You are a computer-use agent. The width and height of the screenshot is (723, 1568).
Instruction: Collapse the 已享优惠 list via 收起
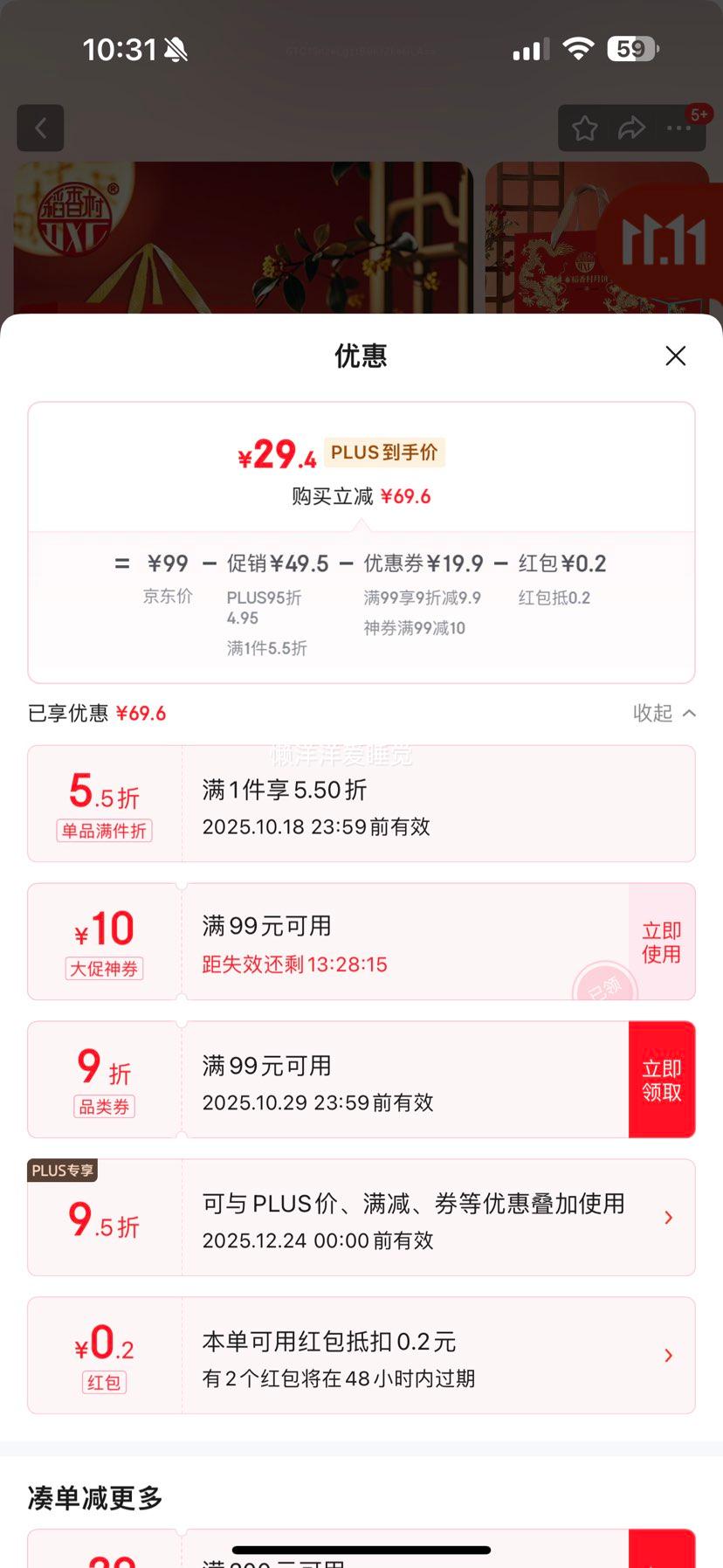[664, 713]
